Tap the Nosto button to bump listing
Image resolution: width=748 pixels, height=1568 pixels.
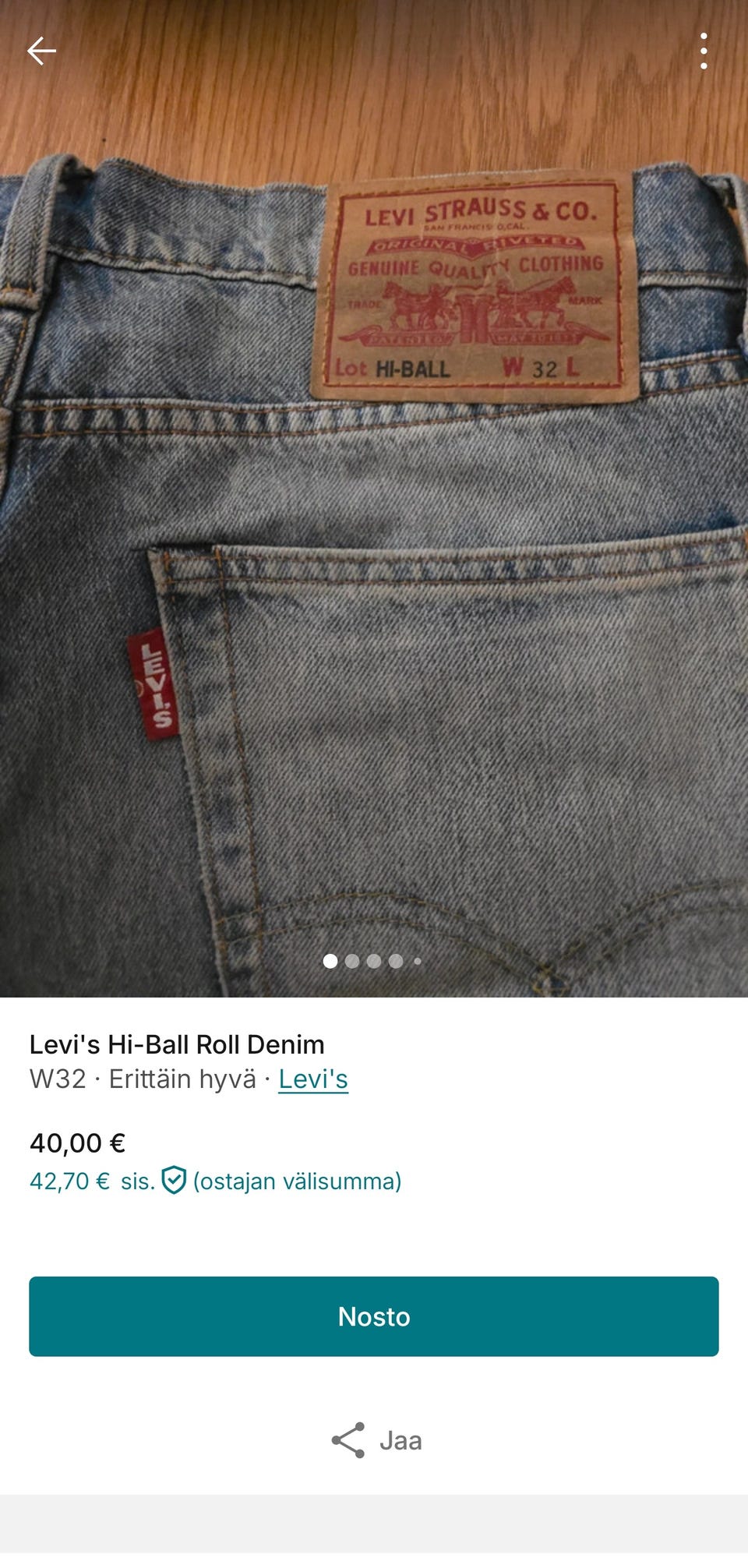tap(374, 1316)
